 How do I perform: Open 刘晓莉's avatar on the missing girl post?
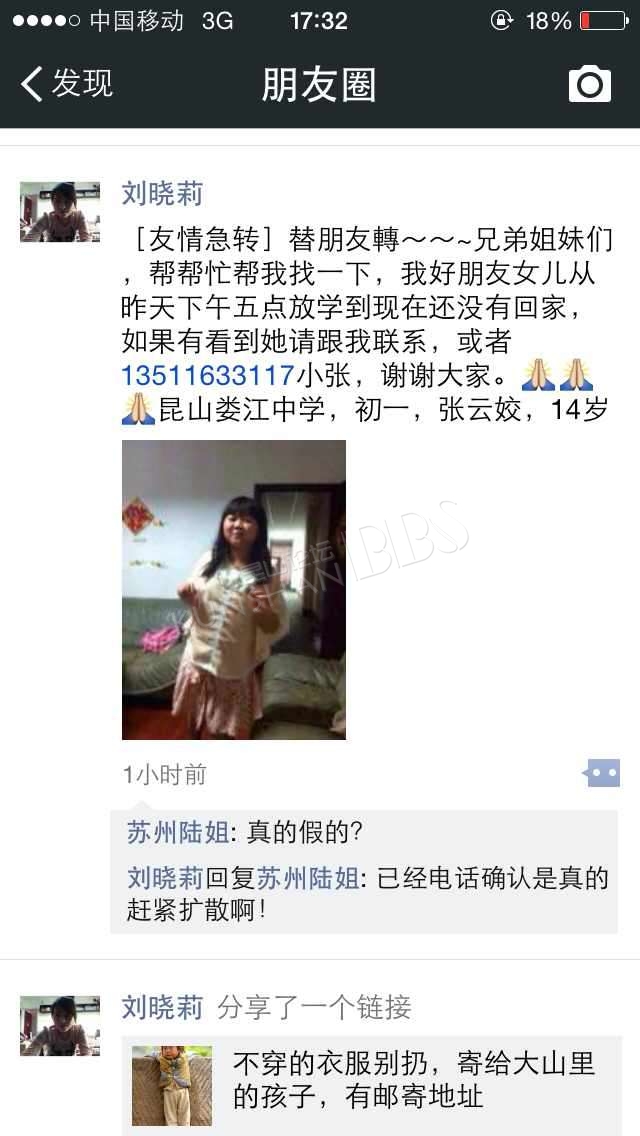(x=60, y=212)
